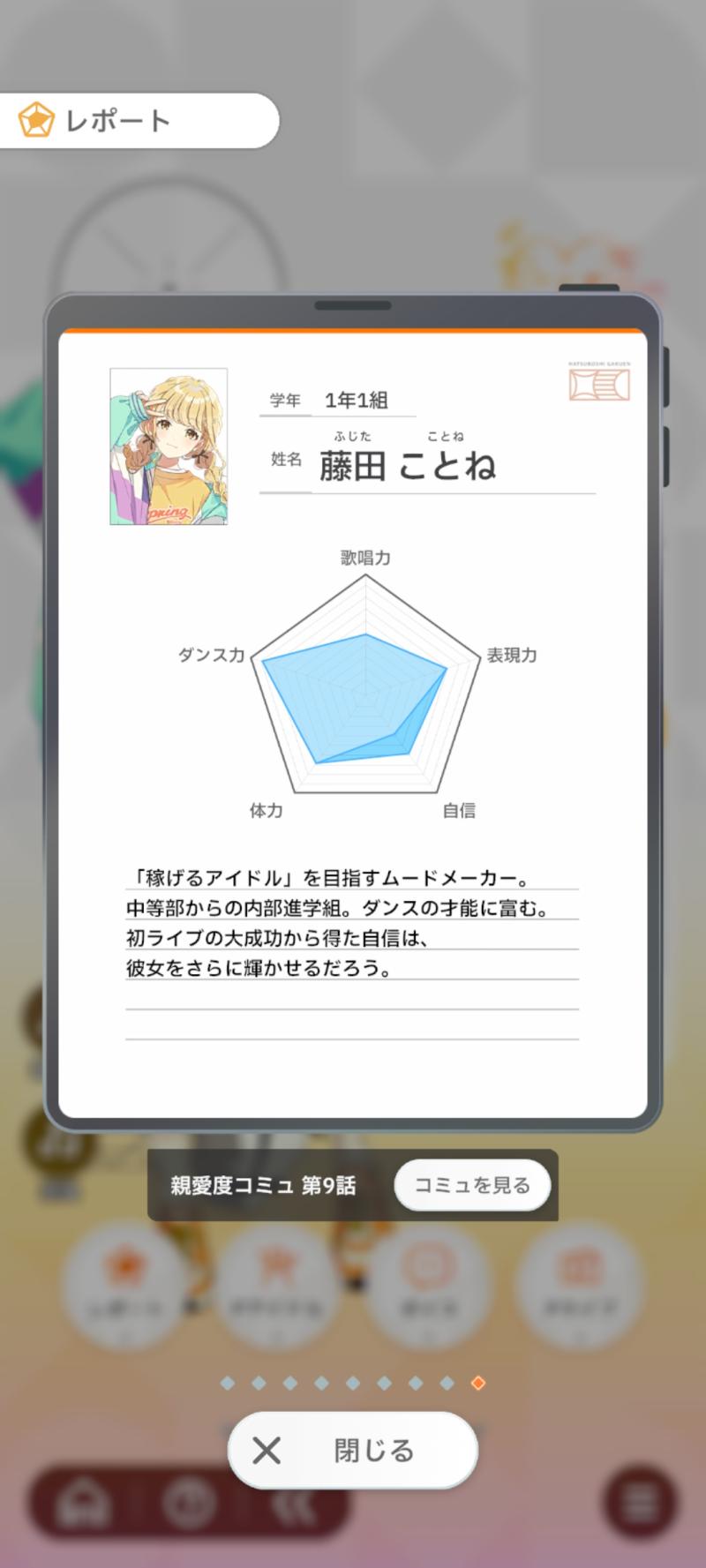The height and width of the screenshot is (1568, 706).
Task: Close the report with 閉じる
Action: click(x=353, y=1450)
